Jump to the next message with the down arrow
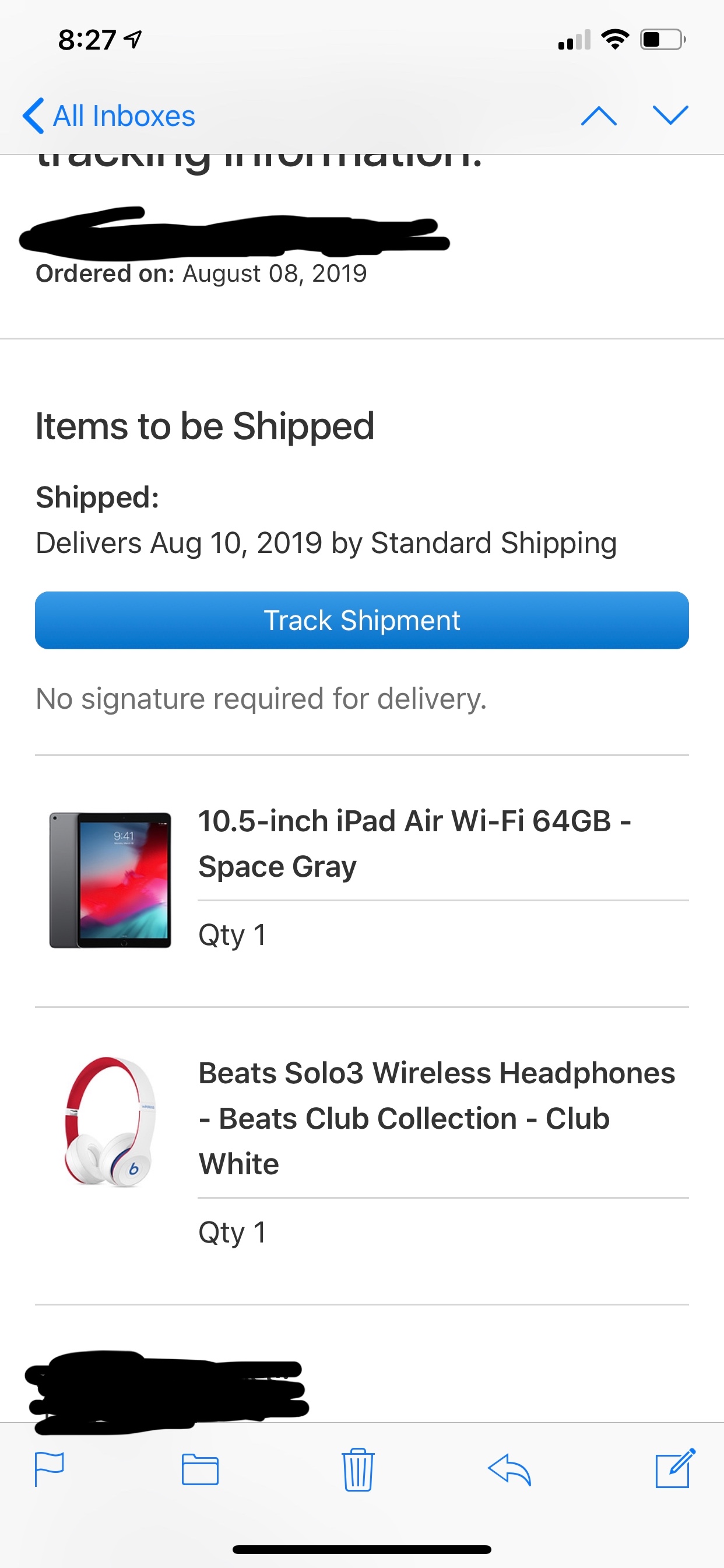The width and height of the screenshot is (724, 1568). click(670, 114)
